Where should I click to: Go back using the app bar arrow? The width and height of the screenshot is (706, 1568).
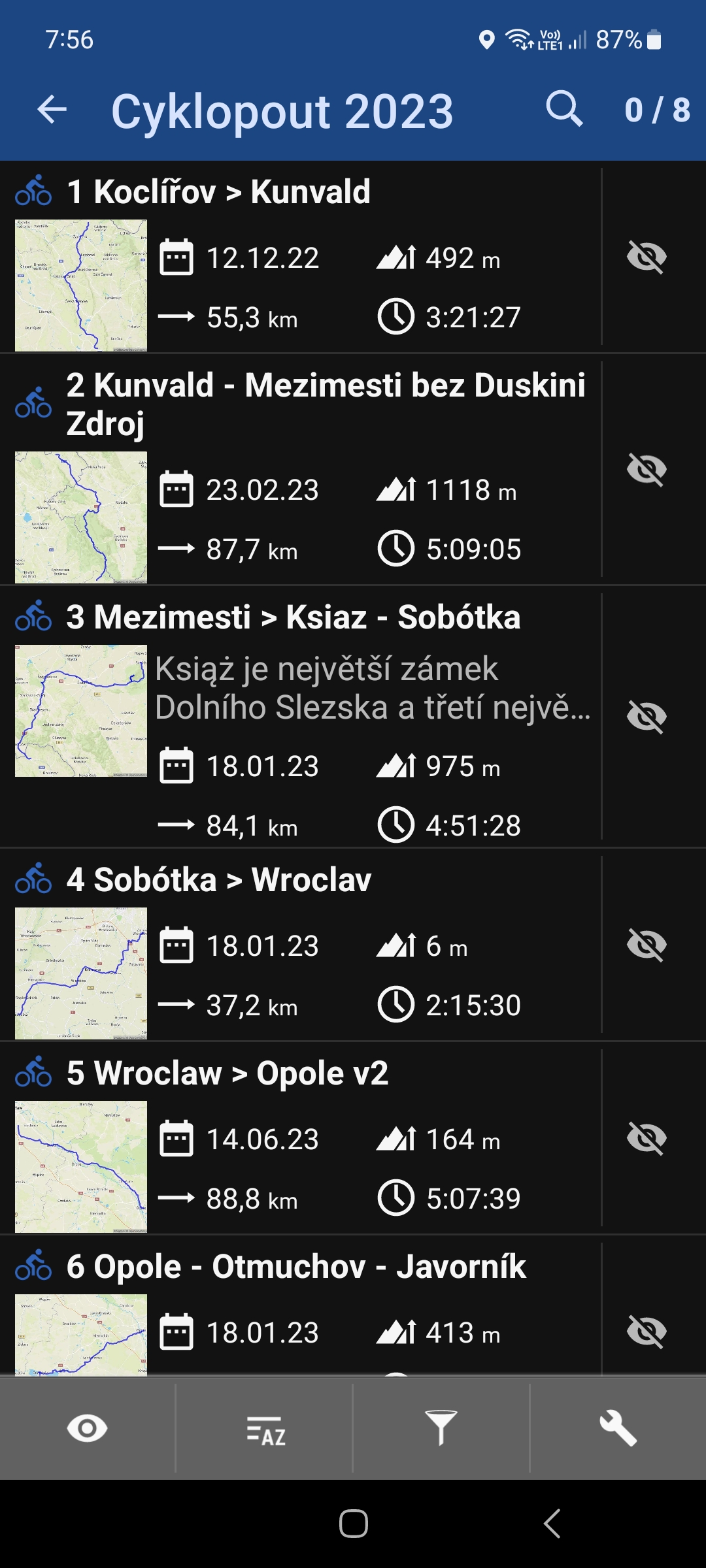pyautogui.click(x=52, y=110)
